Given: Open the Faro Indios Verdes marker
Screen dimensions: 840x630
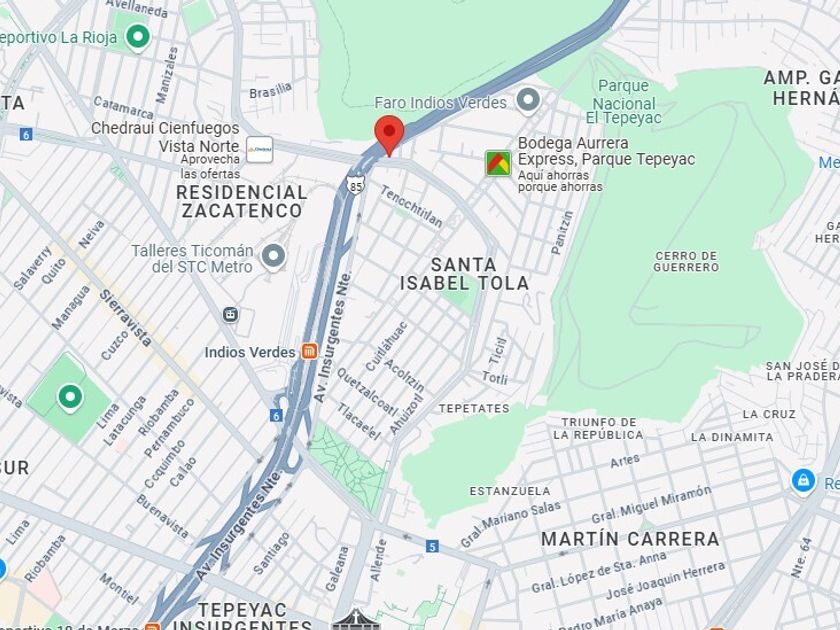Looking at the screenshot, I should [x=528, y=100].
